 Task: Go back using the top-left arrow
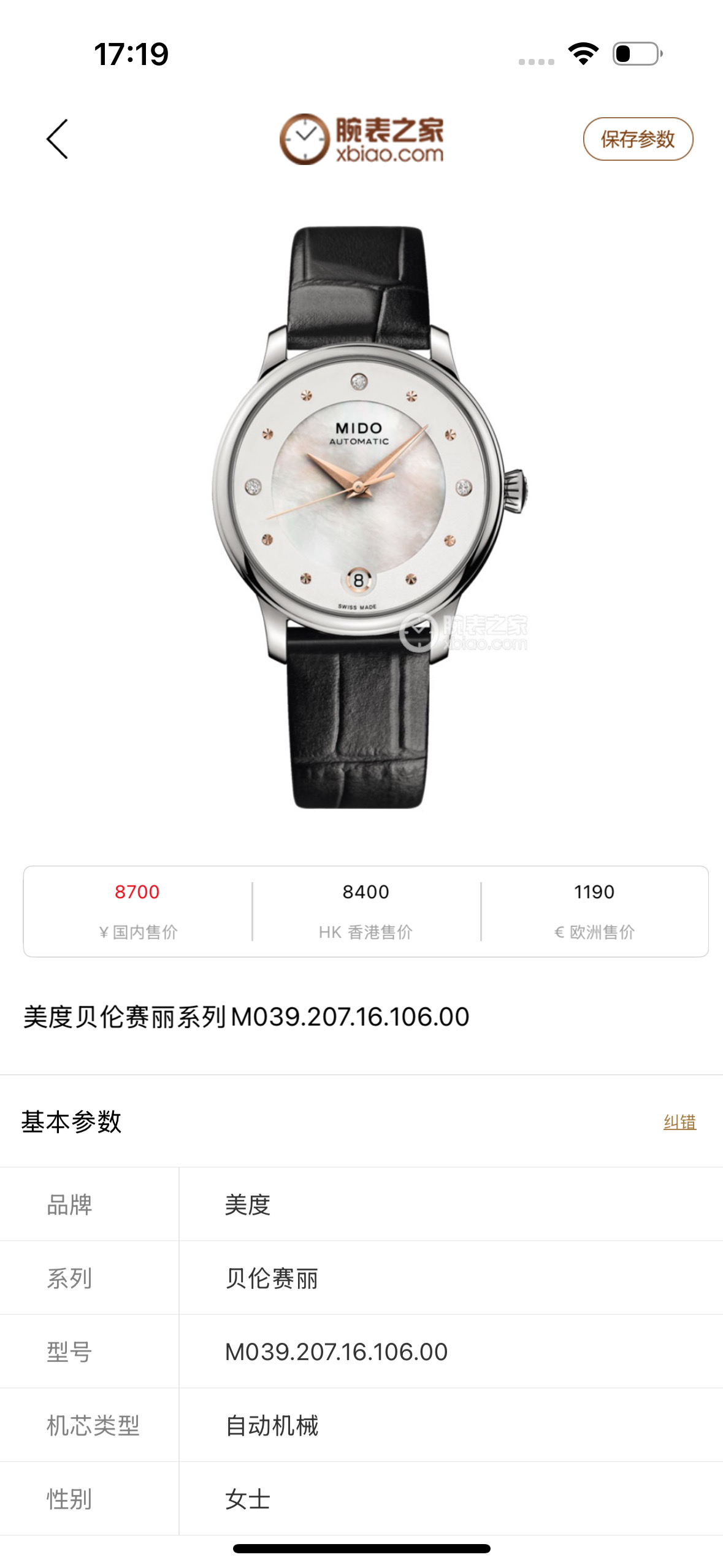tap(58, 139)
